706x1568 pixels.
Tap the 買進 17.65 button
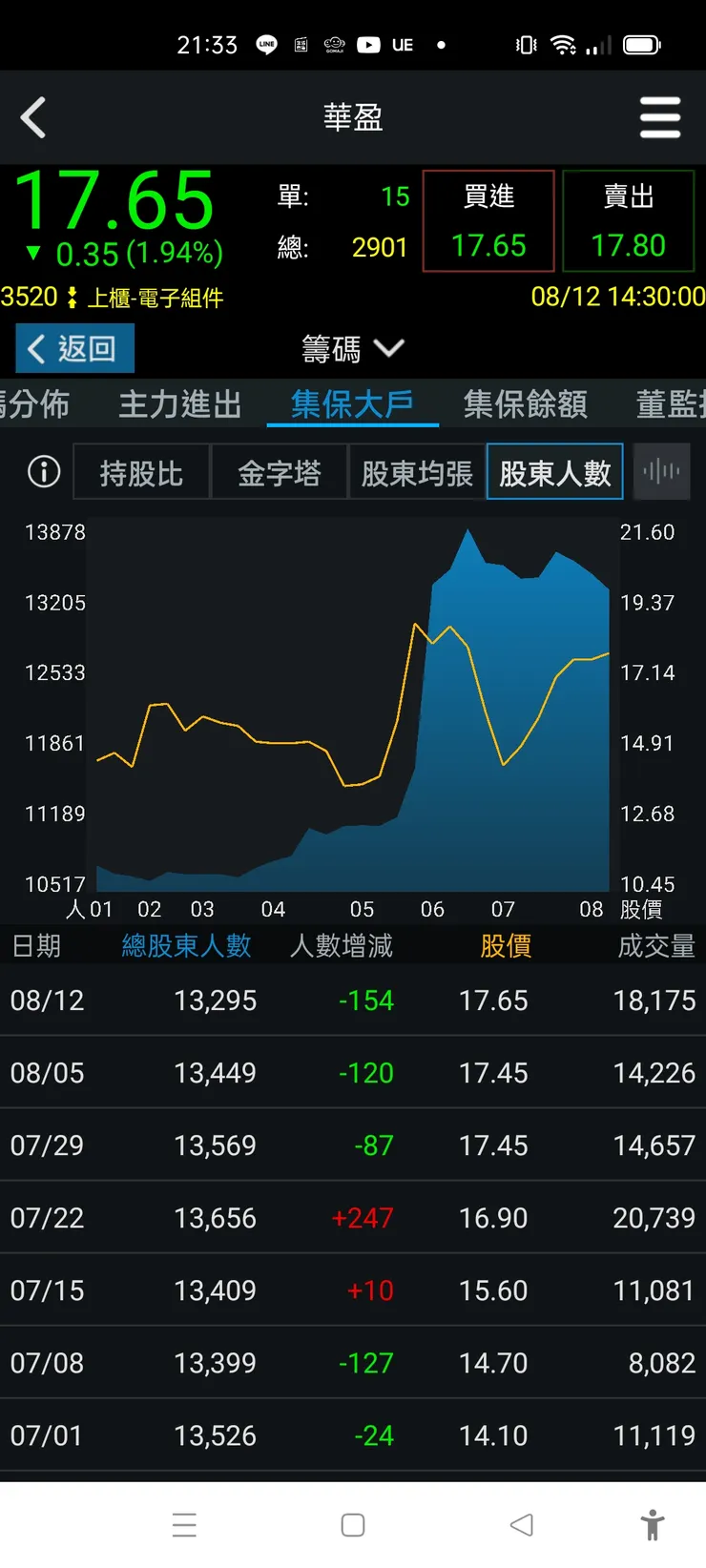488,219
